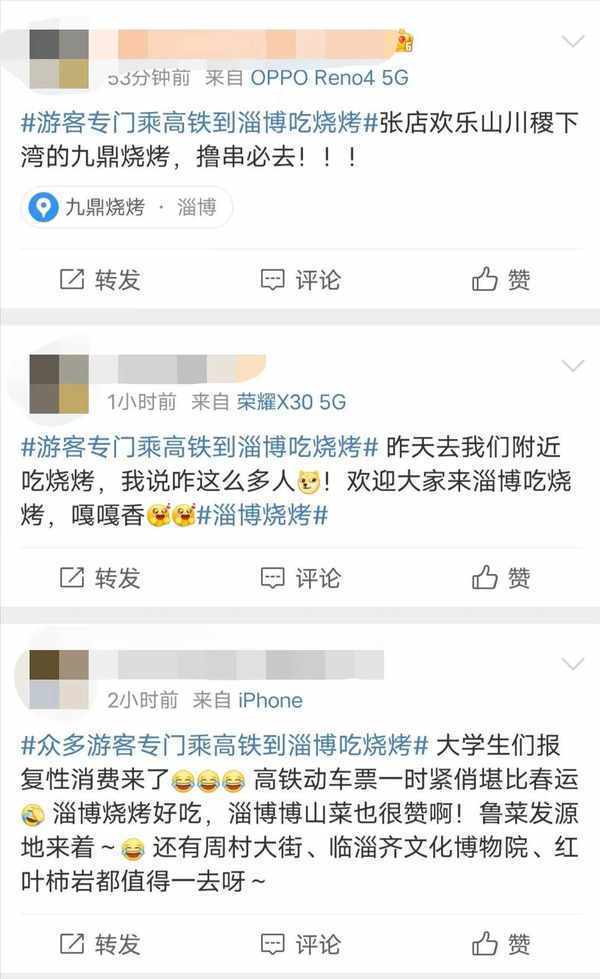This screenshot has width=600, height=979.
Task: Expand the chevron menu on the OPPO Reno4 post
Action: point(573,41)
